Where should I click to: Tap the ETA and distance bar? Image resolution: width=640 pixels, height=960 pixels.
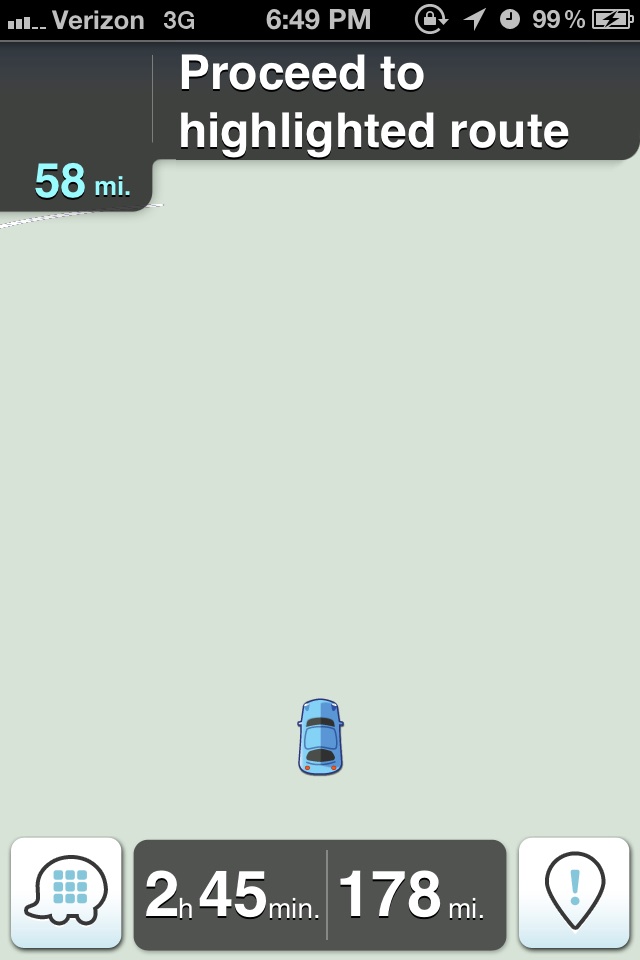click(320, 894)
